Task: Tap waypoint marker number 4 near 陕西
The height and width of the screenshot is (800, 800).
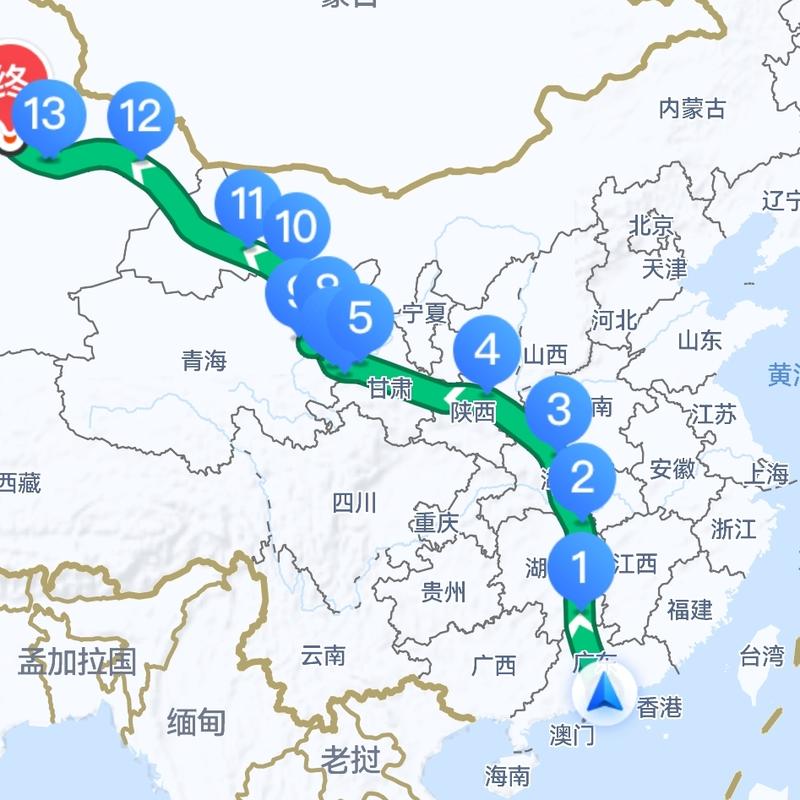Action: point(487,351)
